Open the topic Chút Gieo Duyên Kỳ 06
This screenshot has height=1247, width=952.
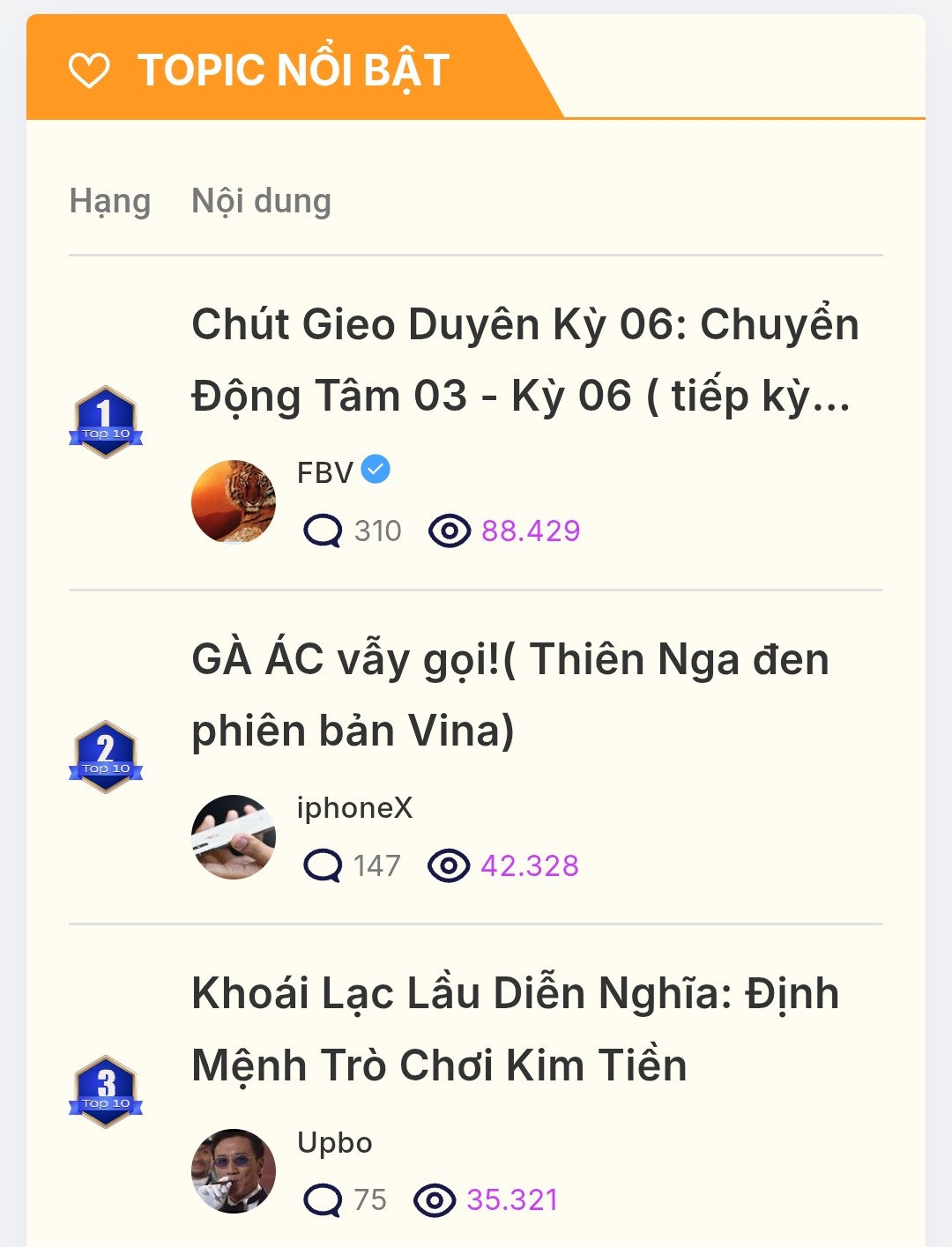point(524,360)
